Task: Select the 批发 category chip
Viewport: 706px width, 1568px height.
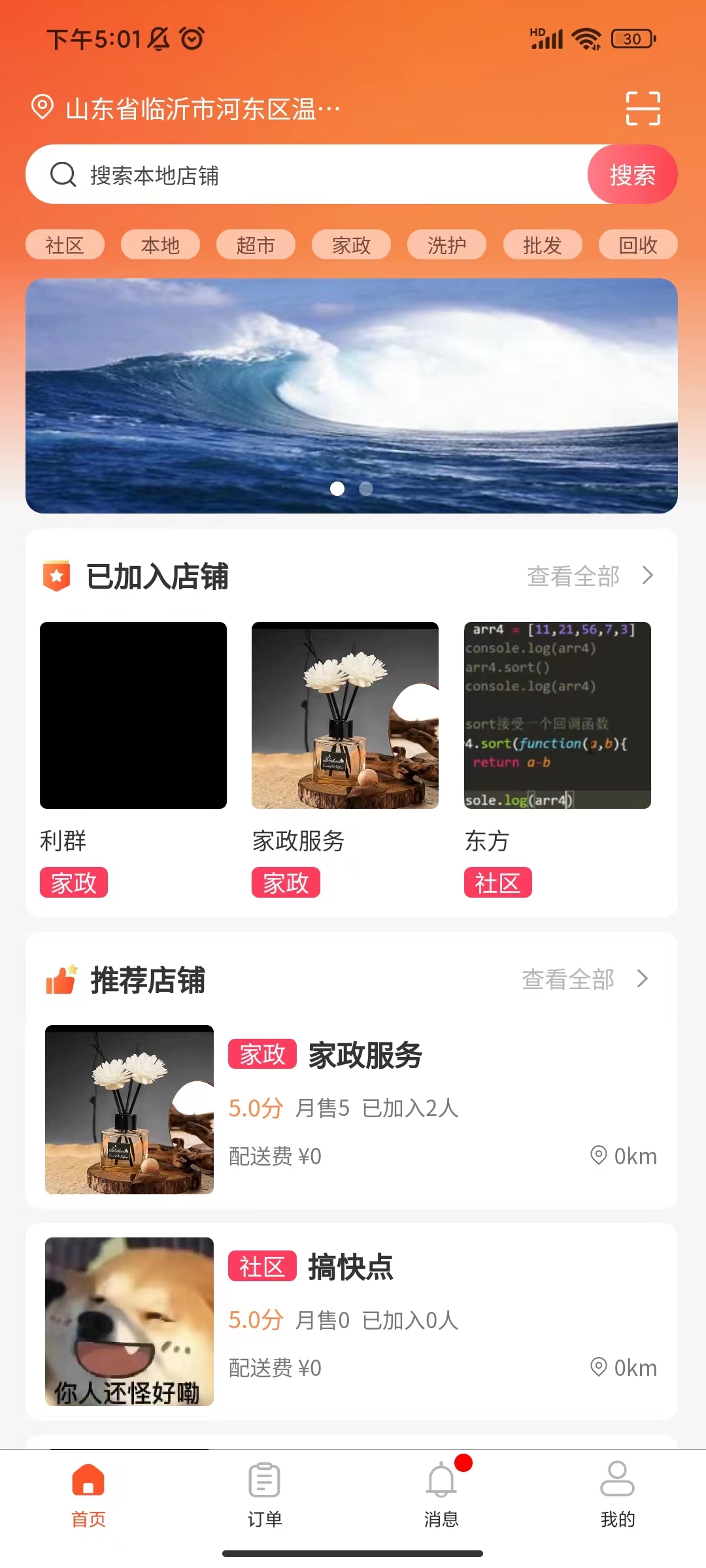Action: [x=543, y=245]
